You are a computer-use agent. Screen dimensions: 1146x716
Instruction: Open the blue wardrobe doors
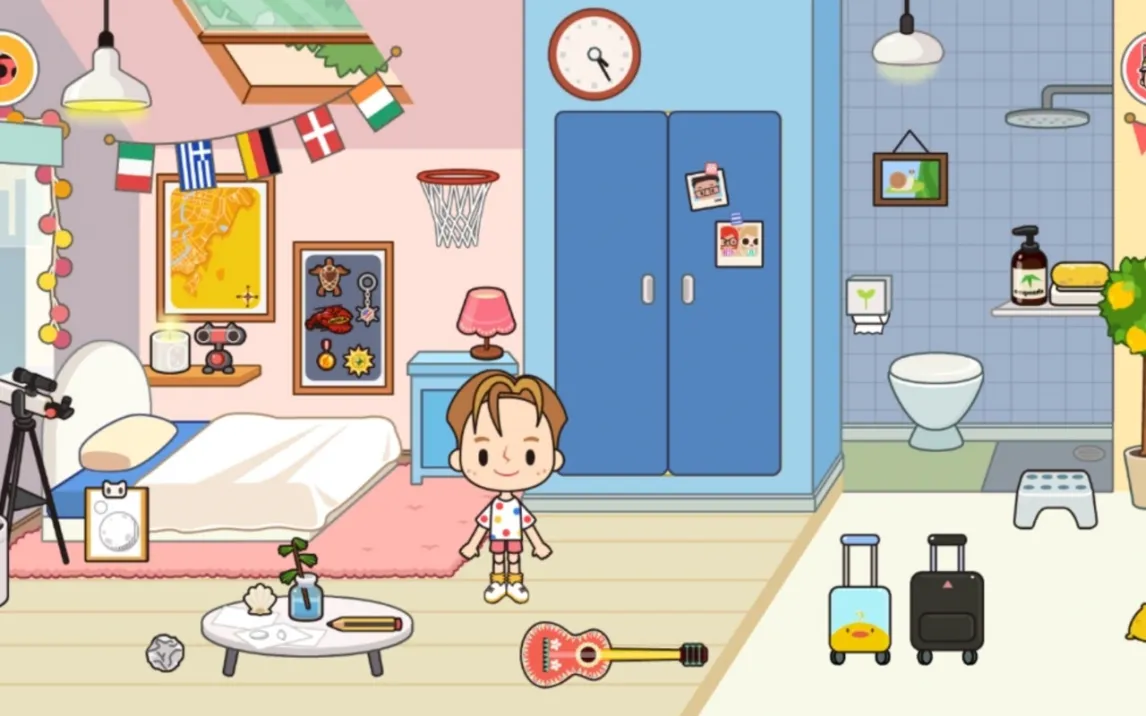pyautogui.click(x=667, y=292)
